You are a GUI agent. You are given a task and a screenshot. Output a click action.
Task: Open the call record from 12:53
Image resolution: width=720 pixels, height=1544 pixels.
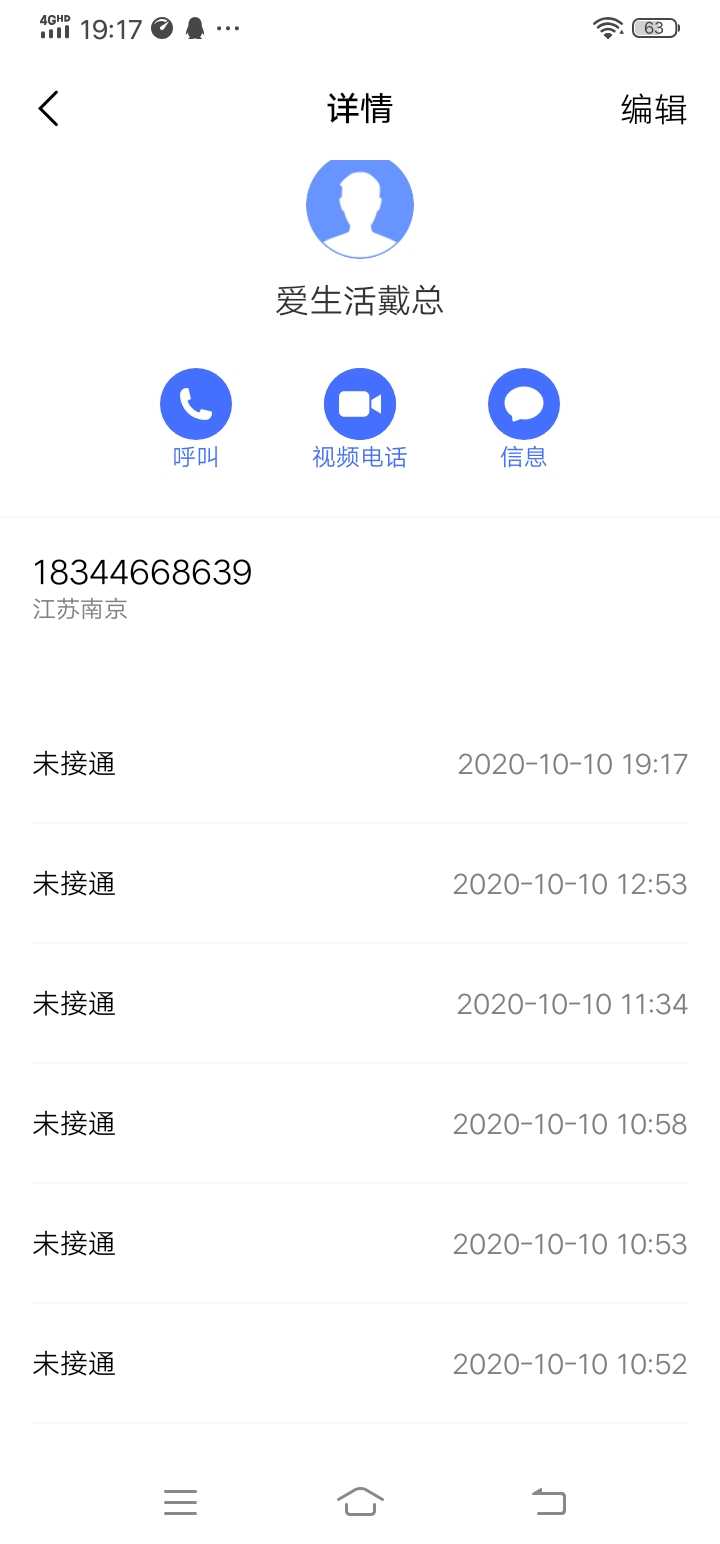pos(360,884)
